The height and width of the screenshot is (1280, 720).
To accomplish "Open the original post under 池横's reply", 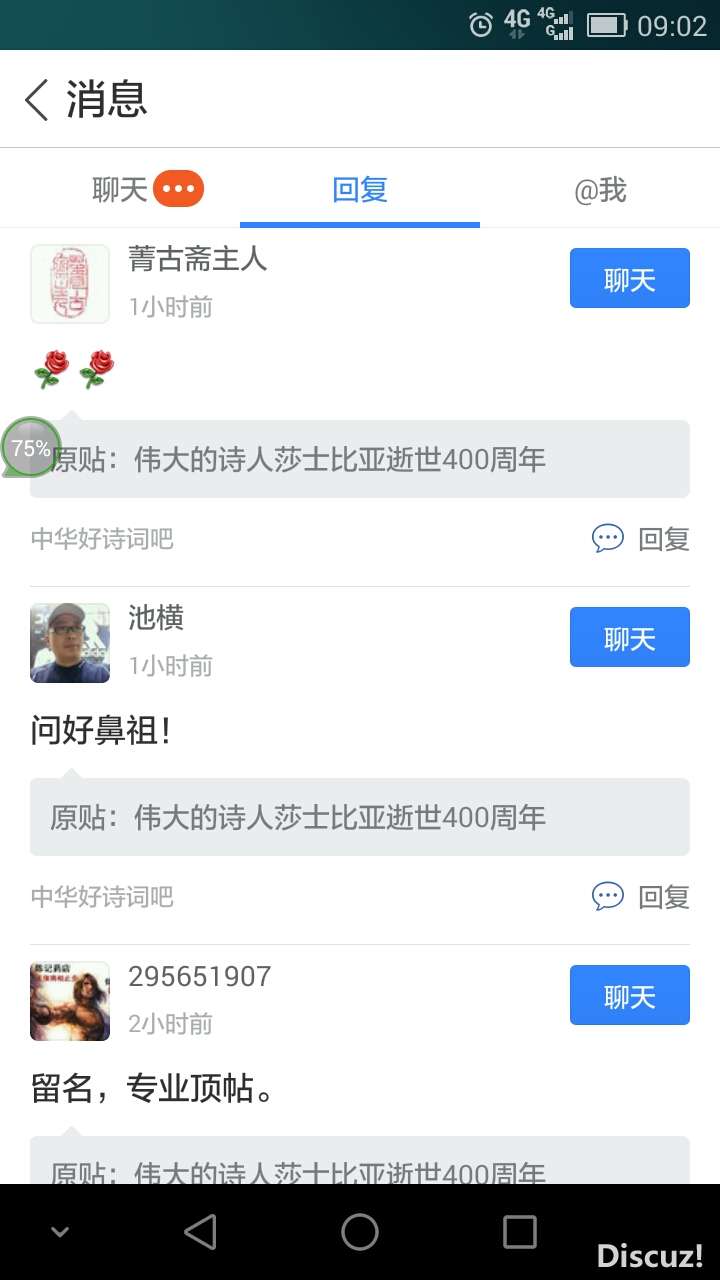I will pyautogui.click(x=359, y=817).
